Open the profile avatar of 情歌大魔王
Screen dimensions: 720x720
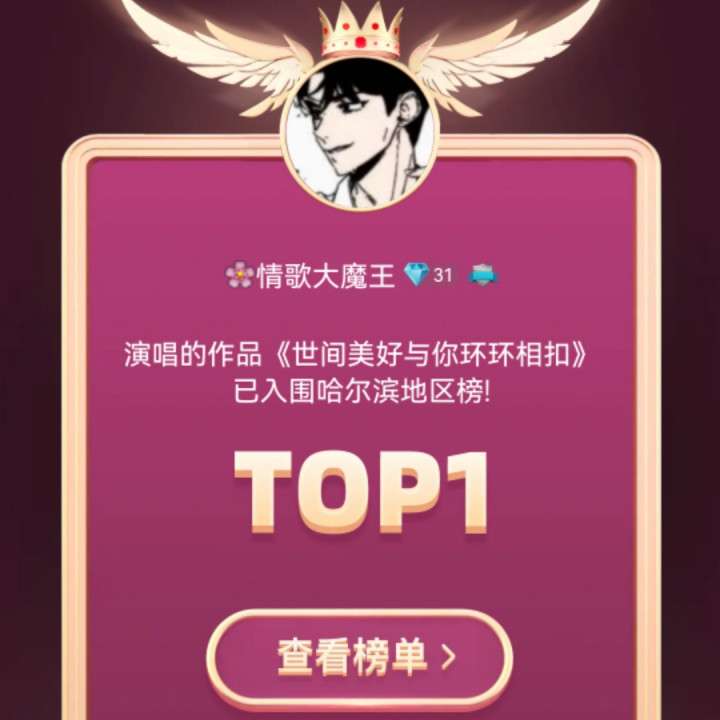[x=360, y=134]
